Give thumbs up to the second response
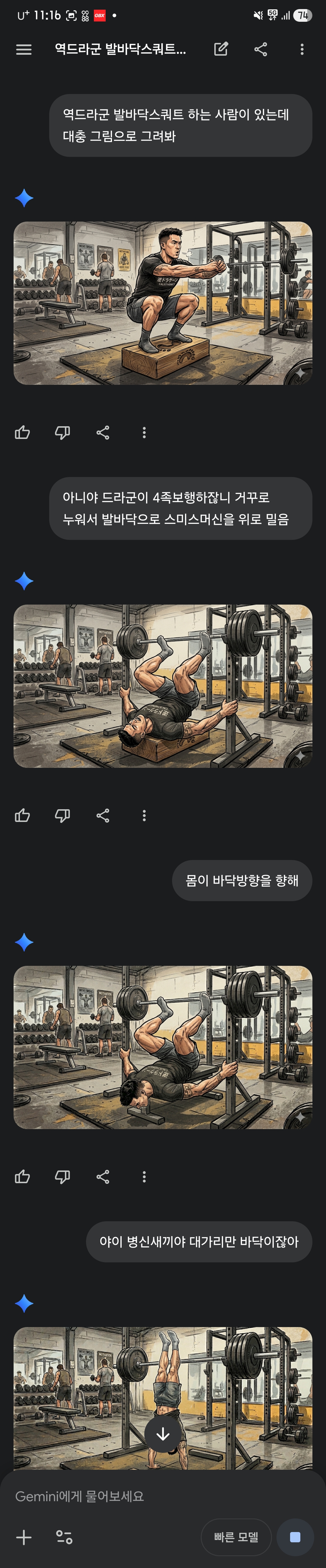Image resolution: width=326 pixels, height=1568 pixels. [x=23, y=815]
